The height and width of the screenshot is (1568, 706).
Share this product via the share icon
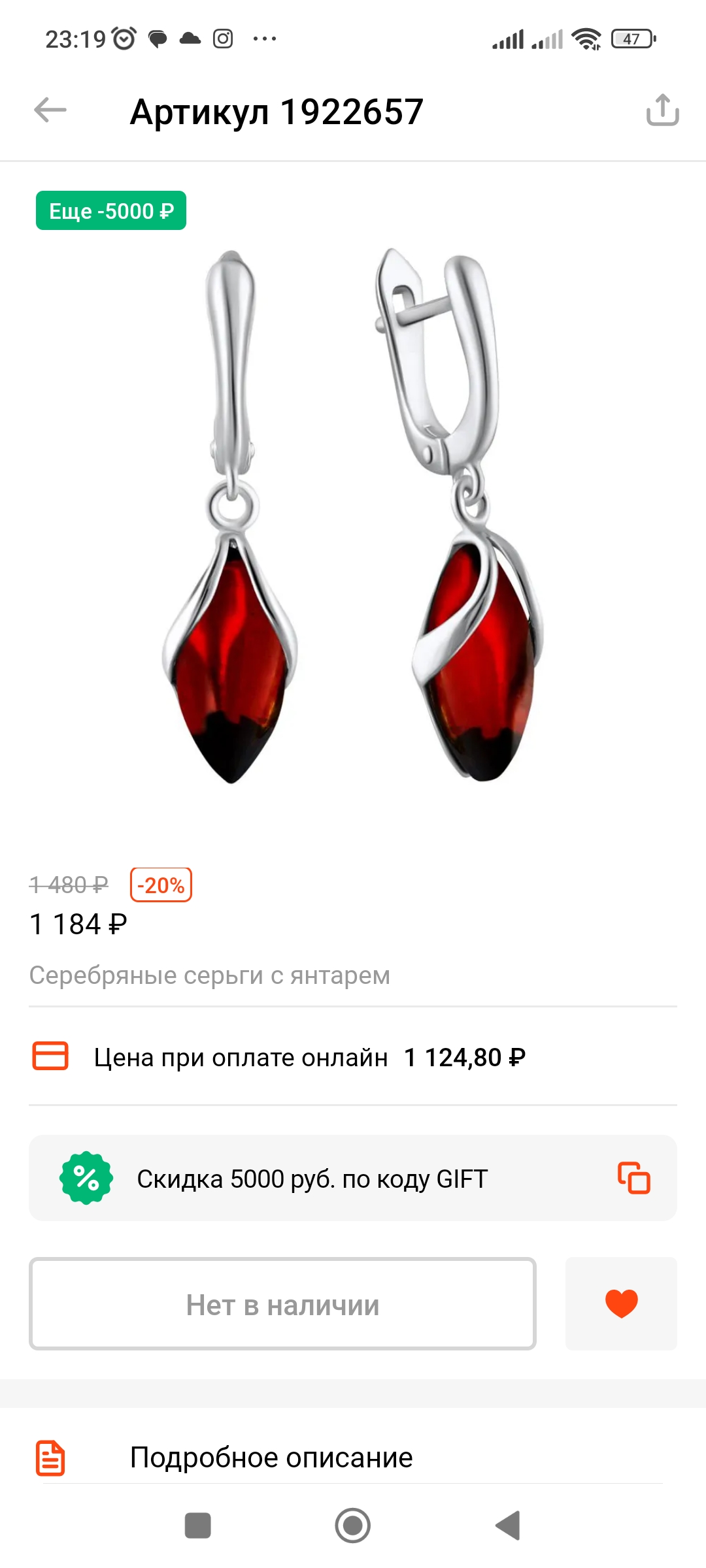coord(662,110)
